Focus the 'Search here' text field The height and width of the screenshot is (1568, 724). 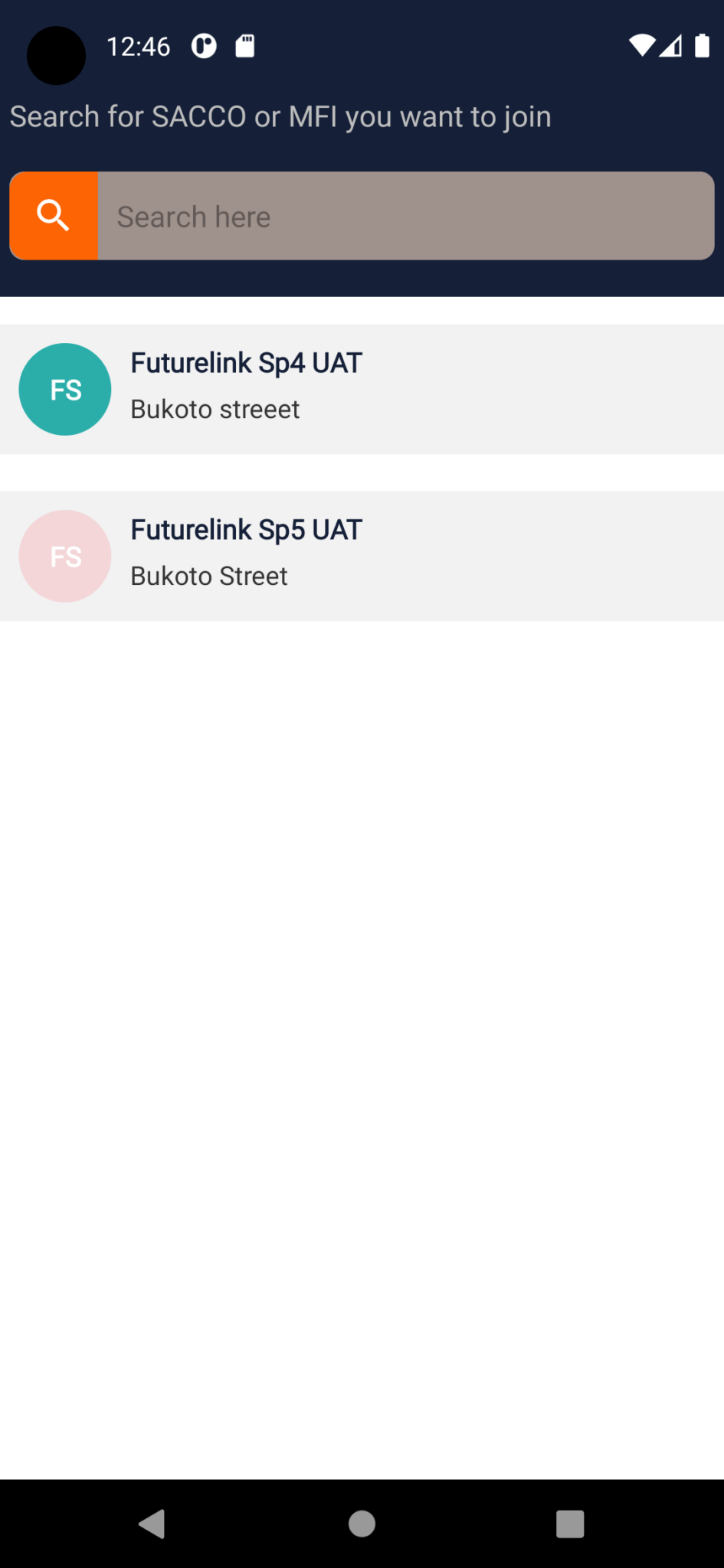click(x=406, y=216)
